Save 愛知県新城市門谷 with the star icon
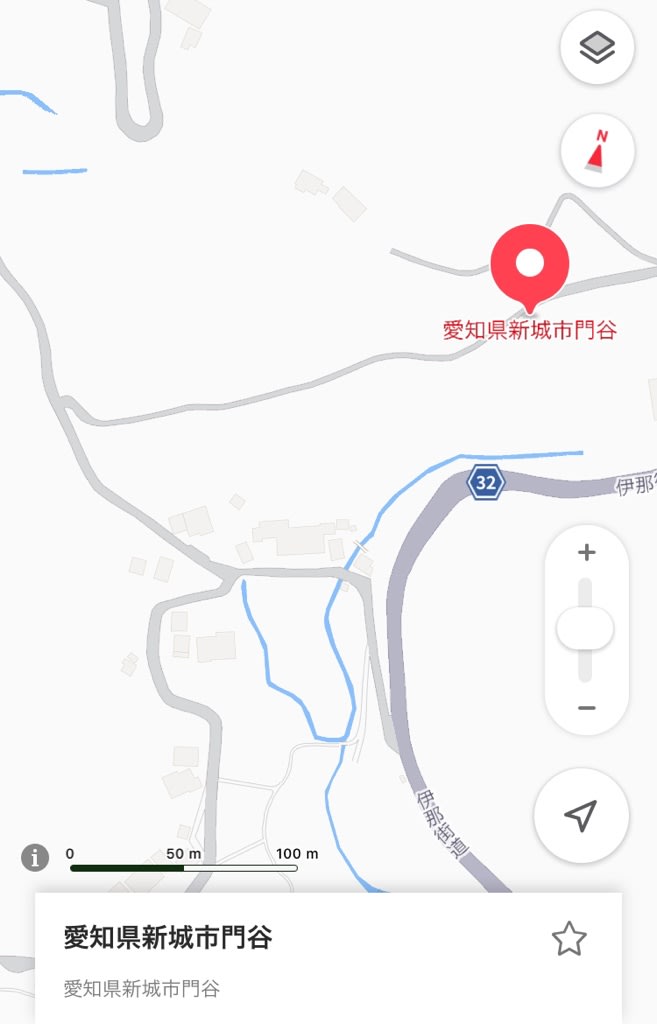The width and height of the screenshot is (657, 1024). click(x=569, y=939)
